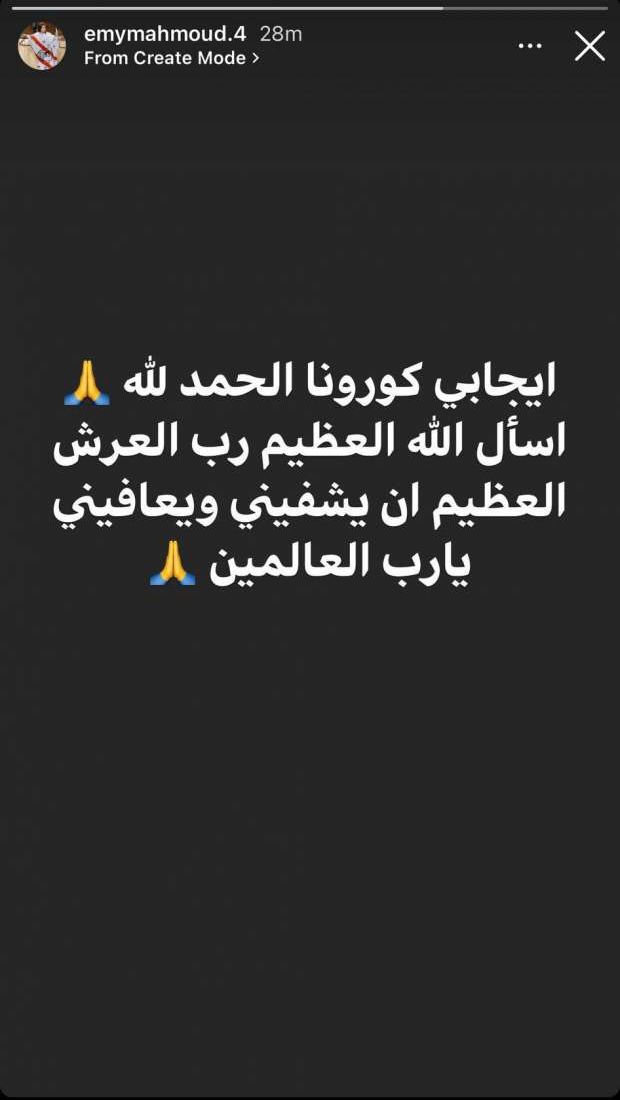The height and width of the screenshot is (1100, 620).
Task: Open the emymahmoud.4 username
Action: 165,34
